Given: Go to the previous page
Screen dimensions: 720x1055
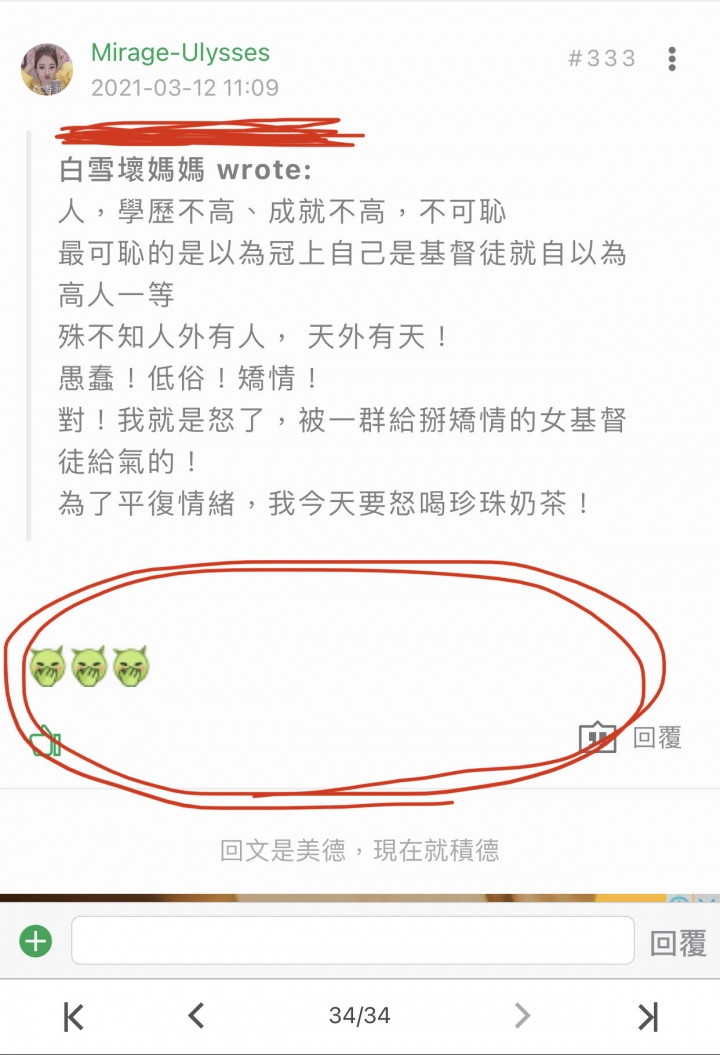Looking at the screenshot, I should tap(196, 1017).
